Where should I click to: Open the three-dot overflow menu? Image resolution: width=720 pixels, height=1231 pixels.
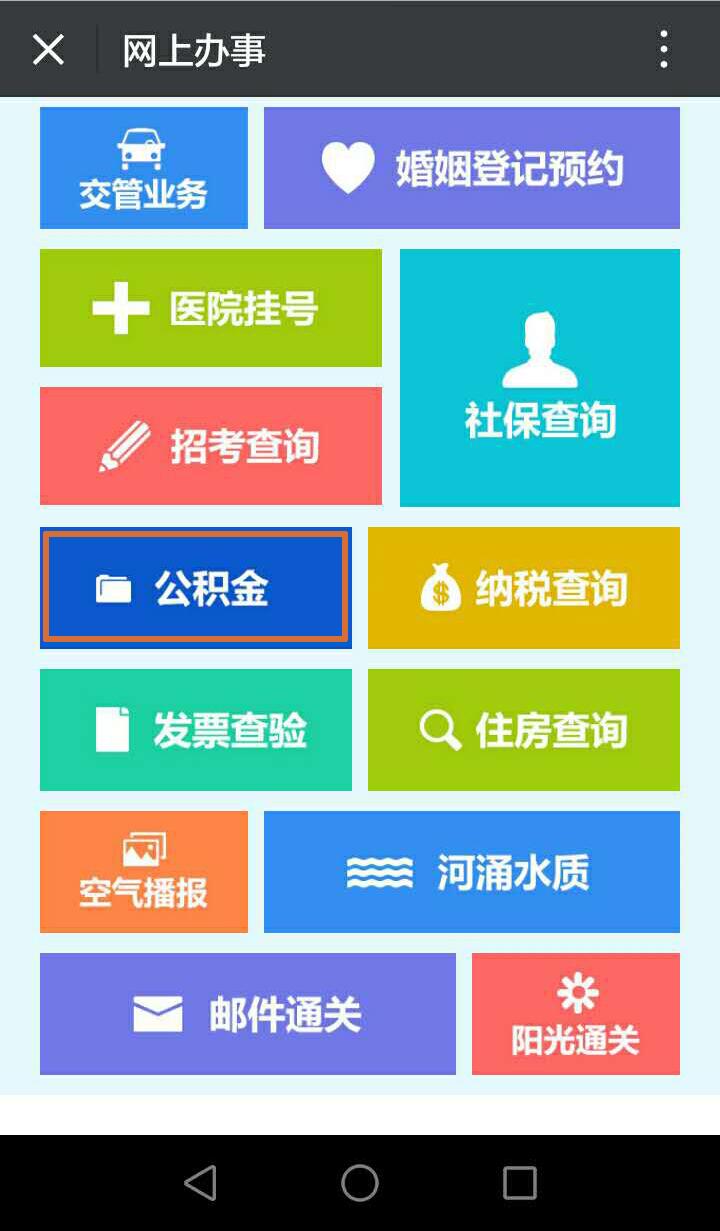coord(664,49)
